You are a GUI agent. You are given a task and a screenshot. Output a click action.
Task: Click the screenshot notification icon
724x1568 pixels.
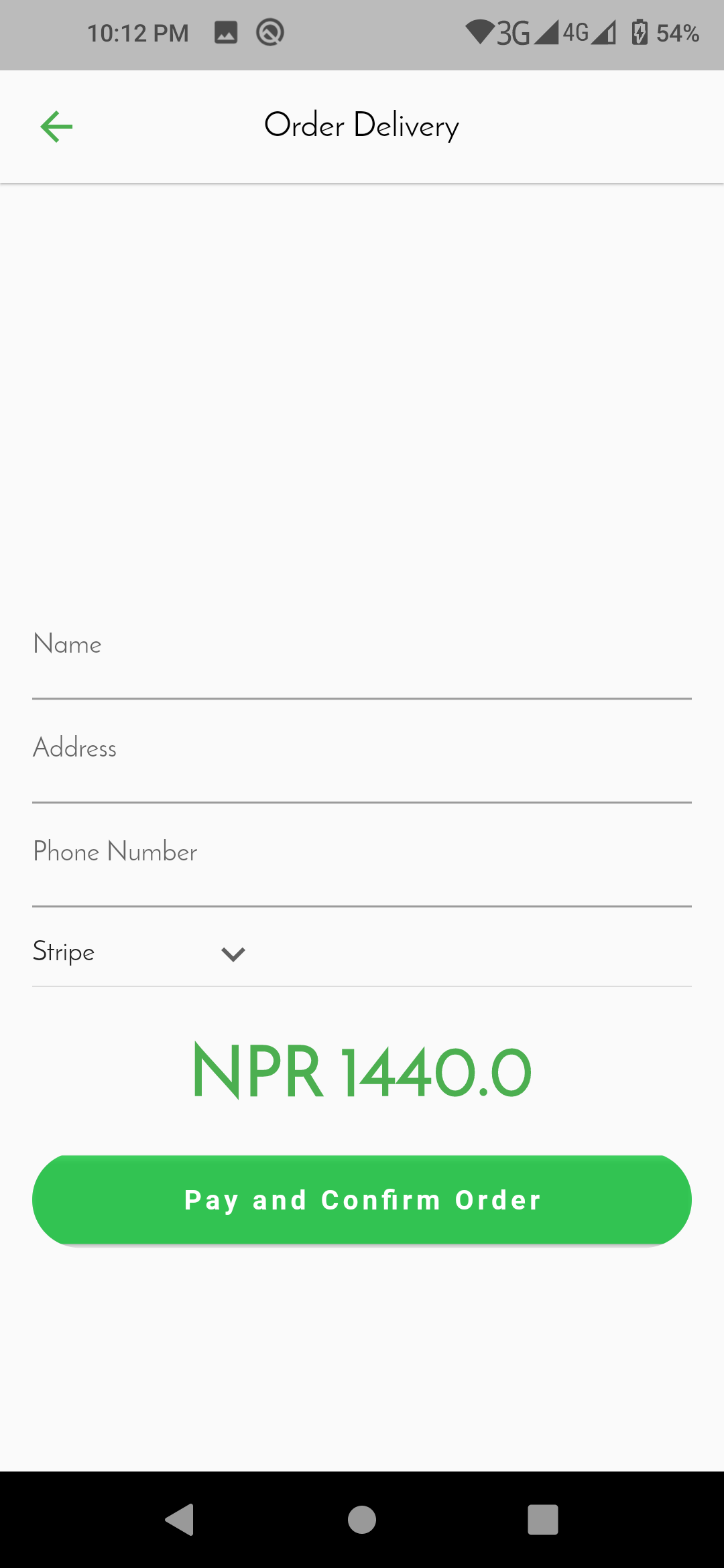[x=225, y=31]
